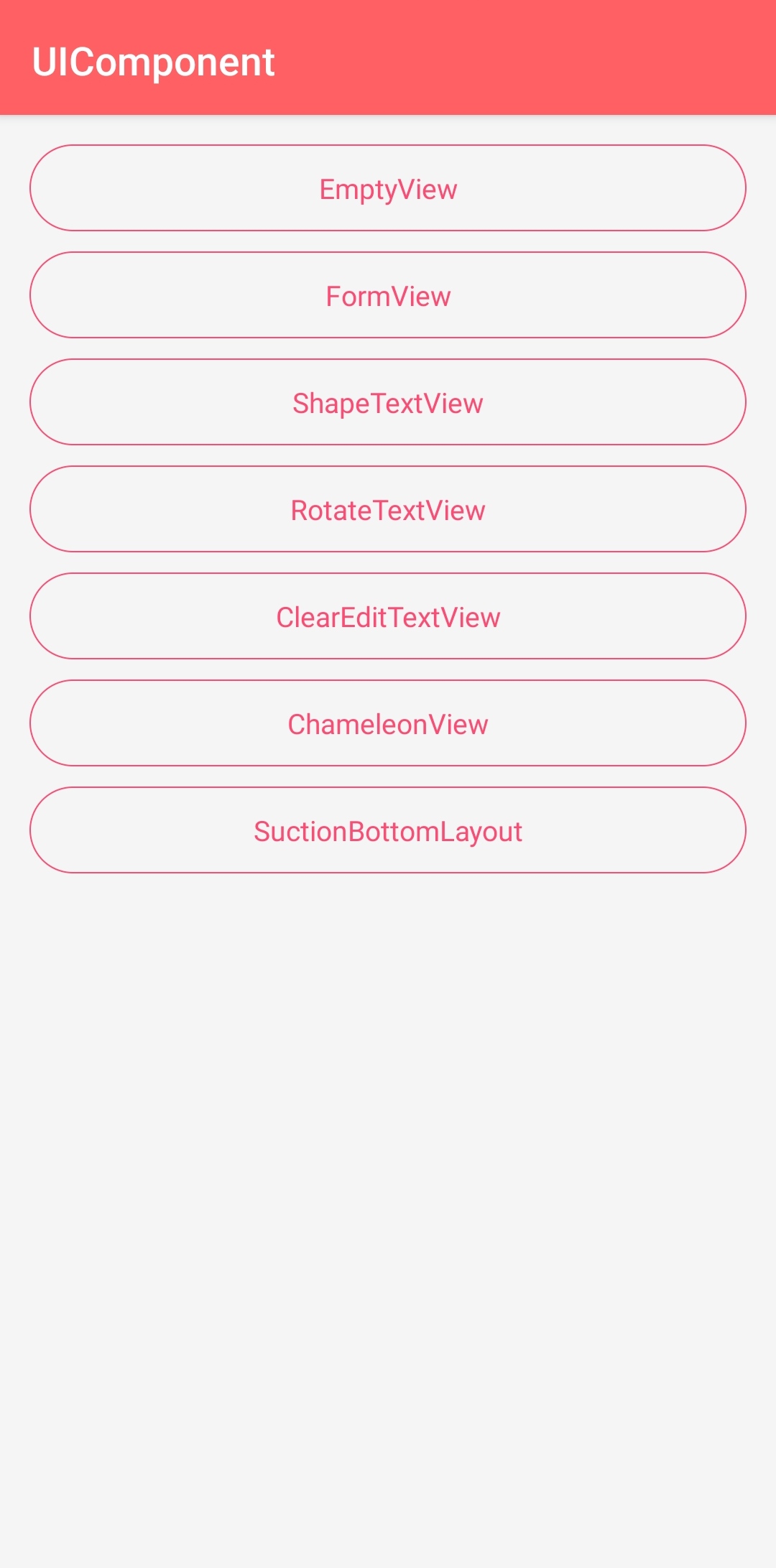
Task: Launch the ChameleonView sample
Action: click(x=388, y=723)
